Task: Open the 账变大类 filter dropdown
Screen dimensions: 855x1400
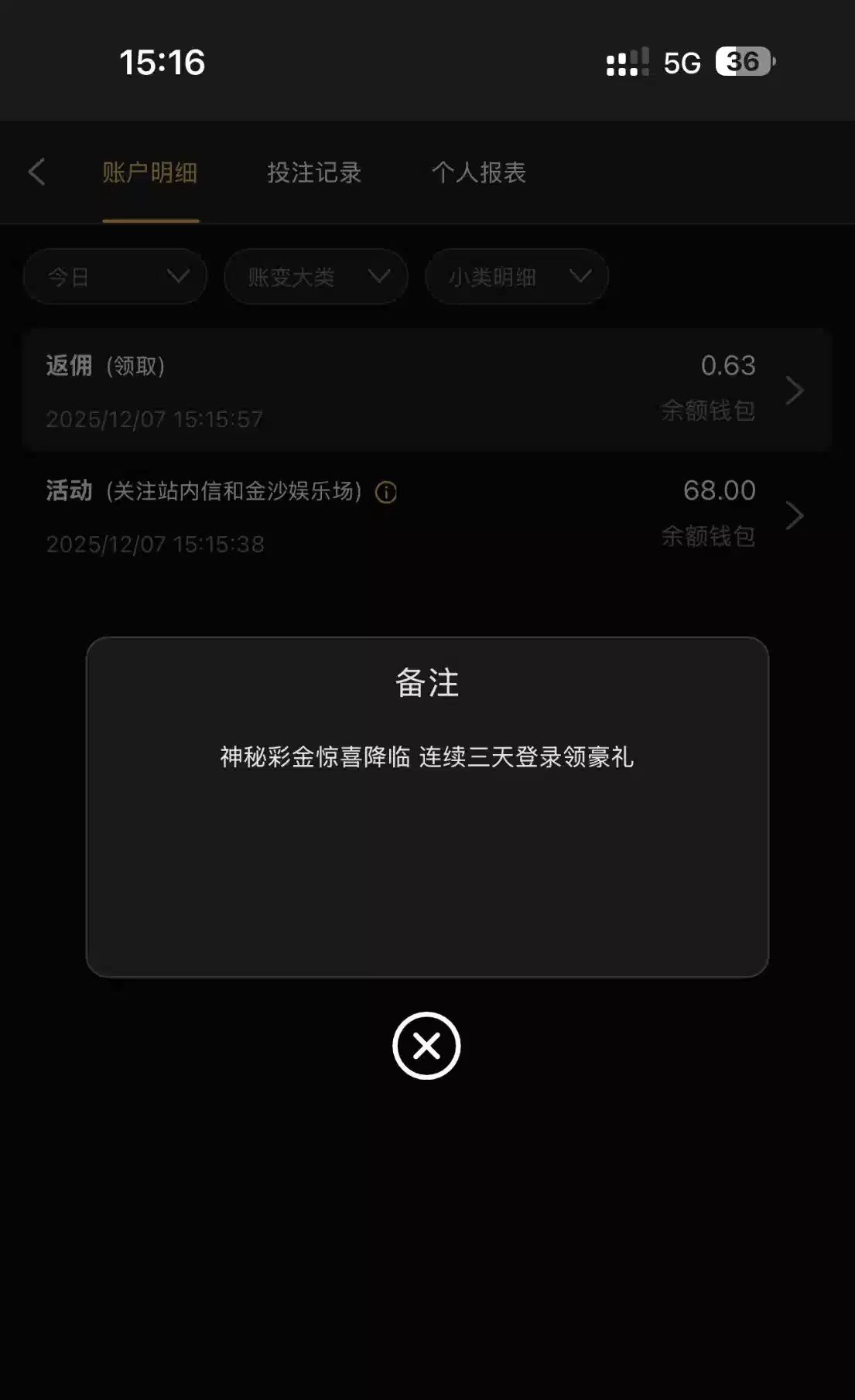Action: pos(316,276)
